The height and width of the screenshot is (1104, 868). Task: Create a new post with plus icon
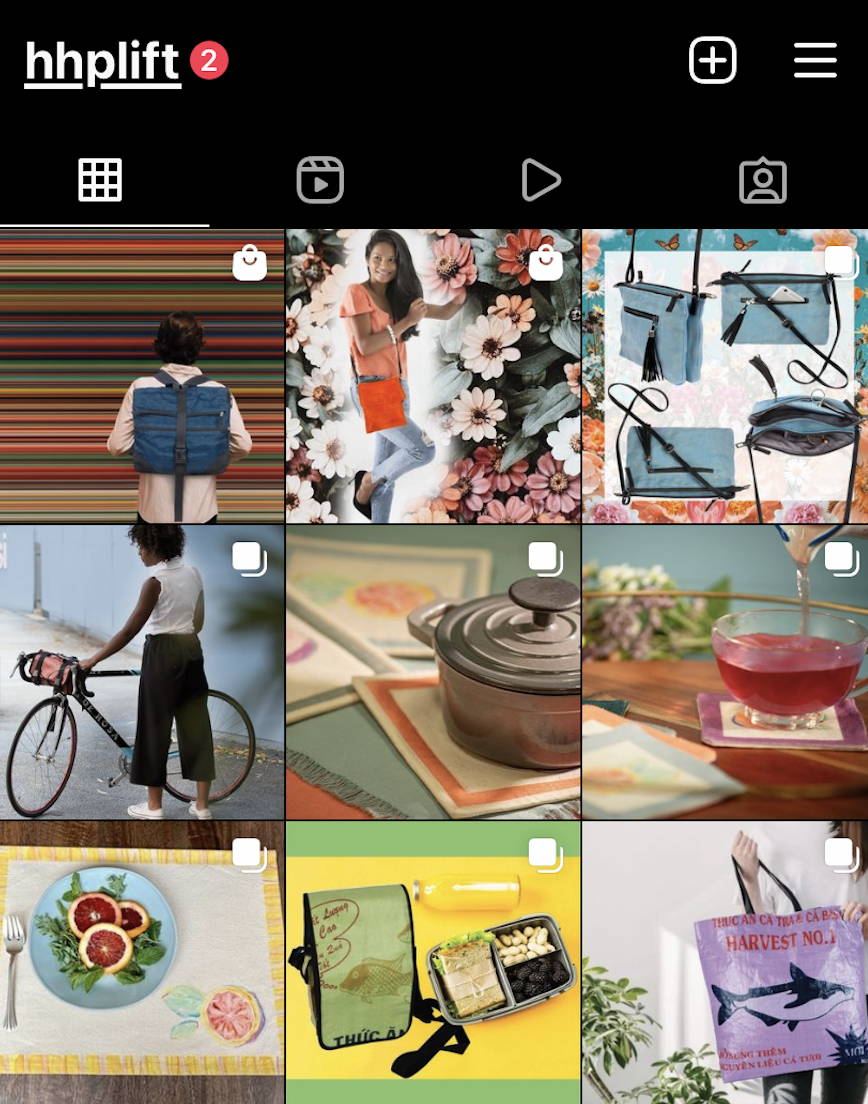(x=712, y=61)
